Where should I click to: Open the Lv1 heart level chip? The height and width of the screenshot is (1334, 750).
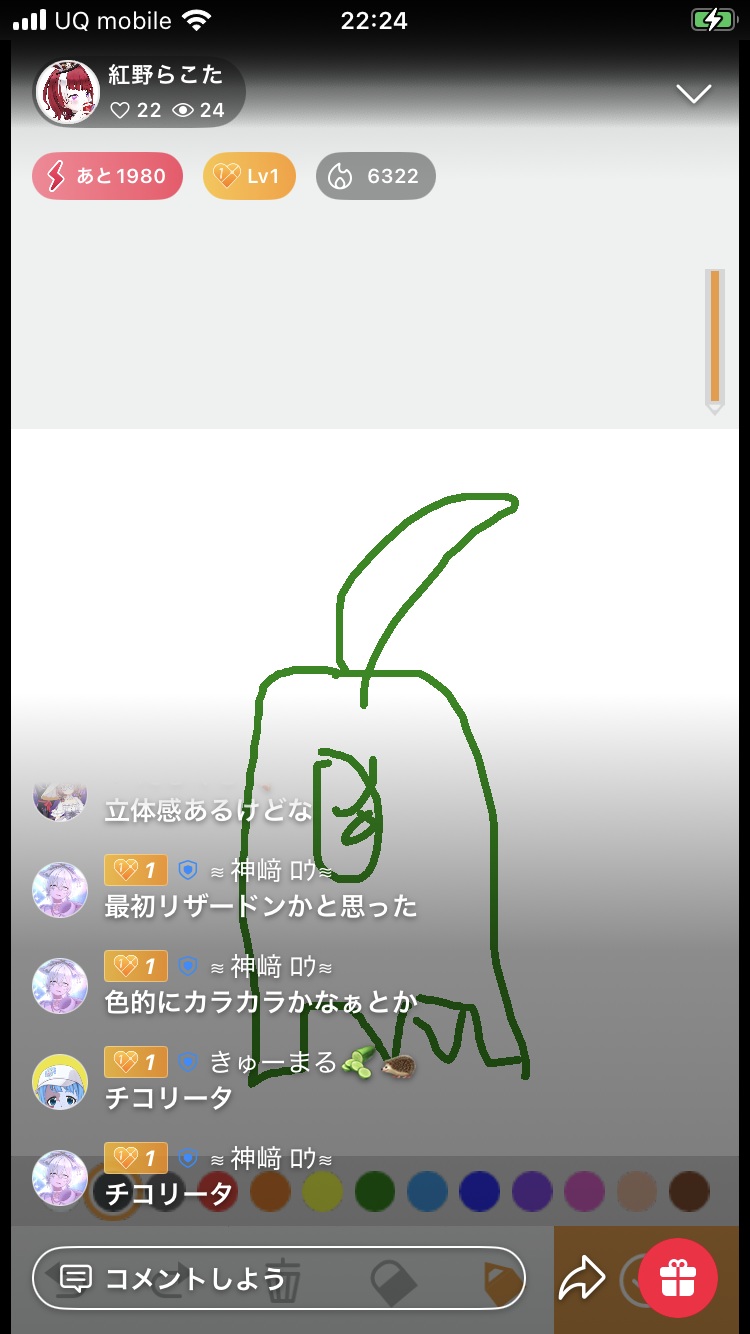(249, 177)
